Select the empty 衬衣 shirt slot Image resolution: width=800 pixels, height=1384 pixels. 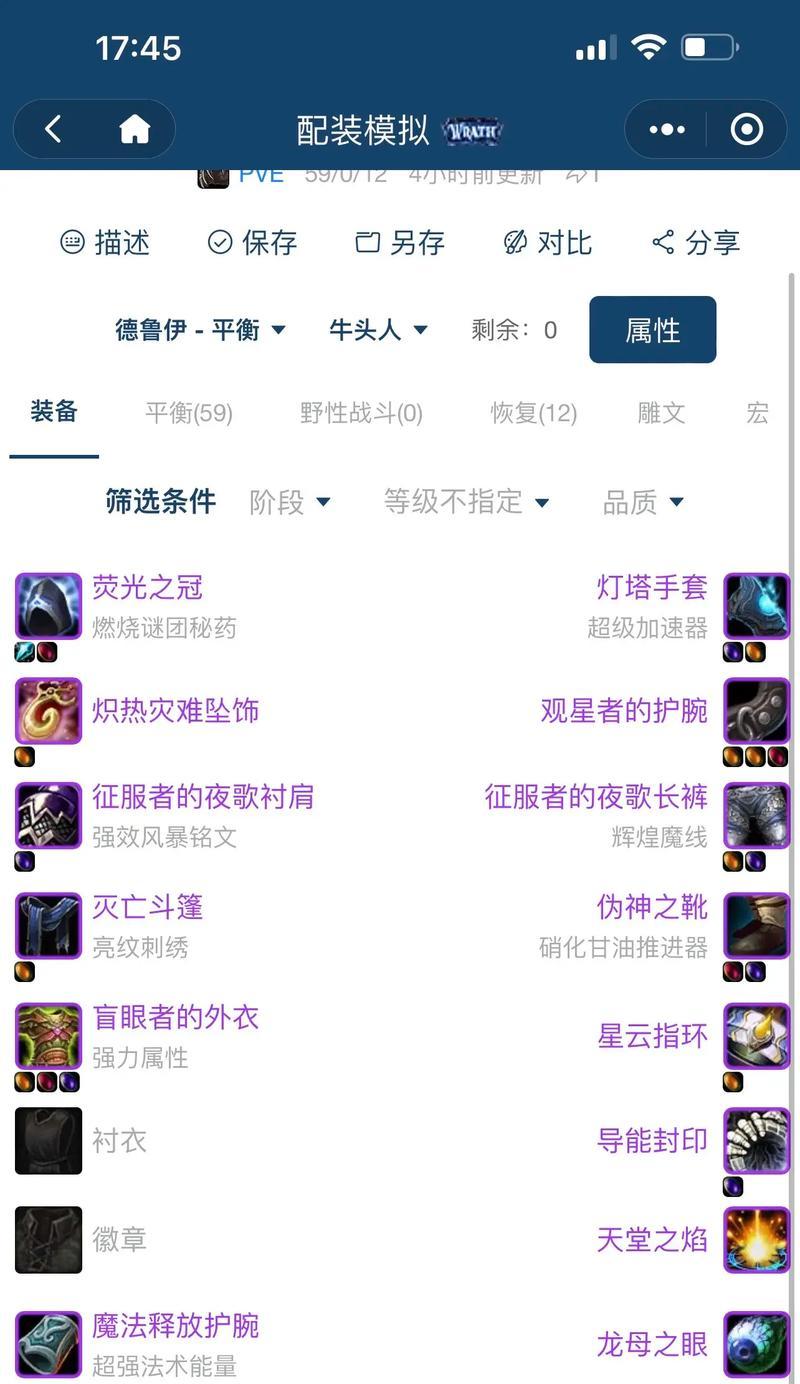(119, 1140)
